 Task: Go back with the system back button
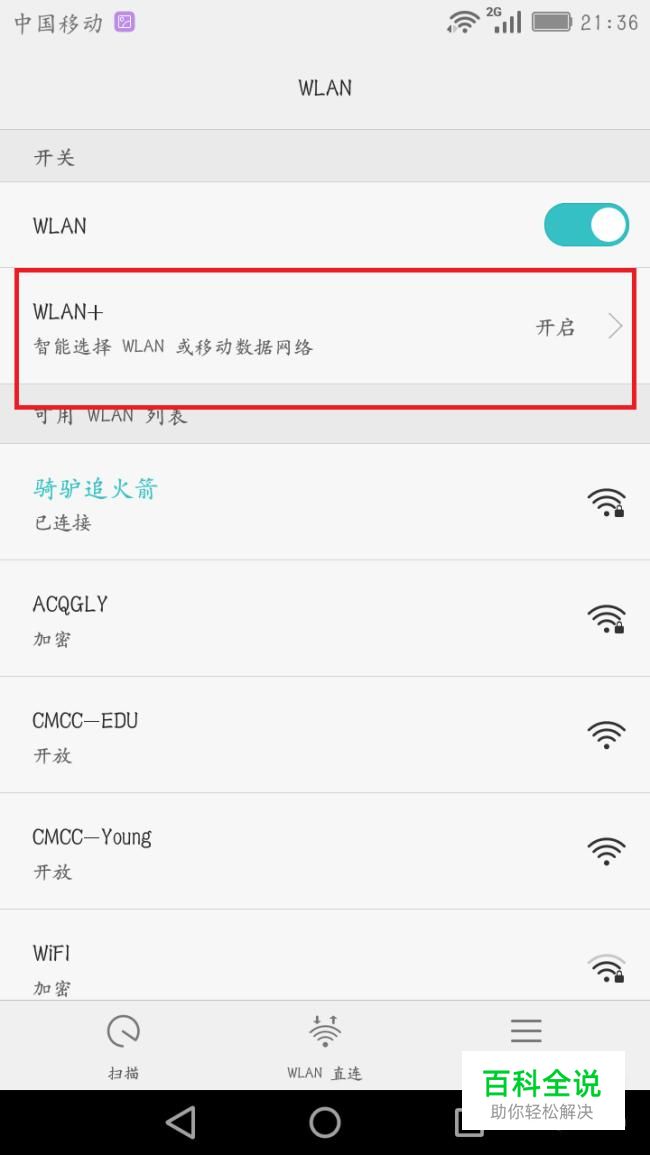pos(181,1123)
